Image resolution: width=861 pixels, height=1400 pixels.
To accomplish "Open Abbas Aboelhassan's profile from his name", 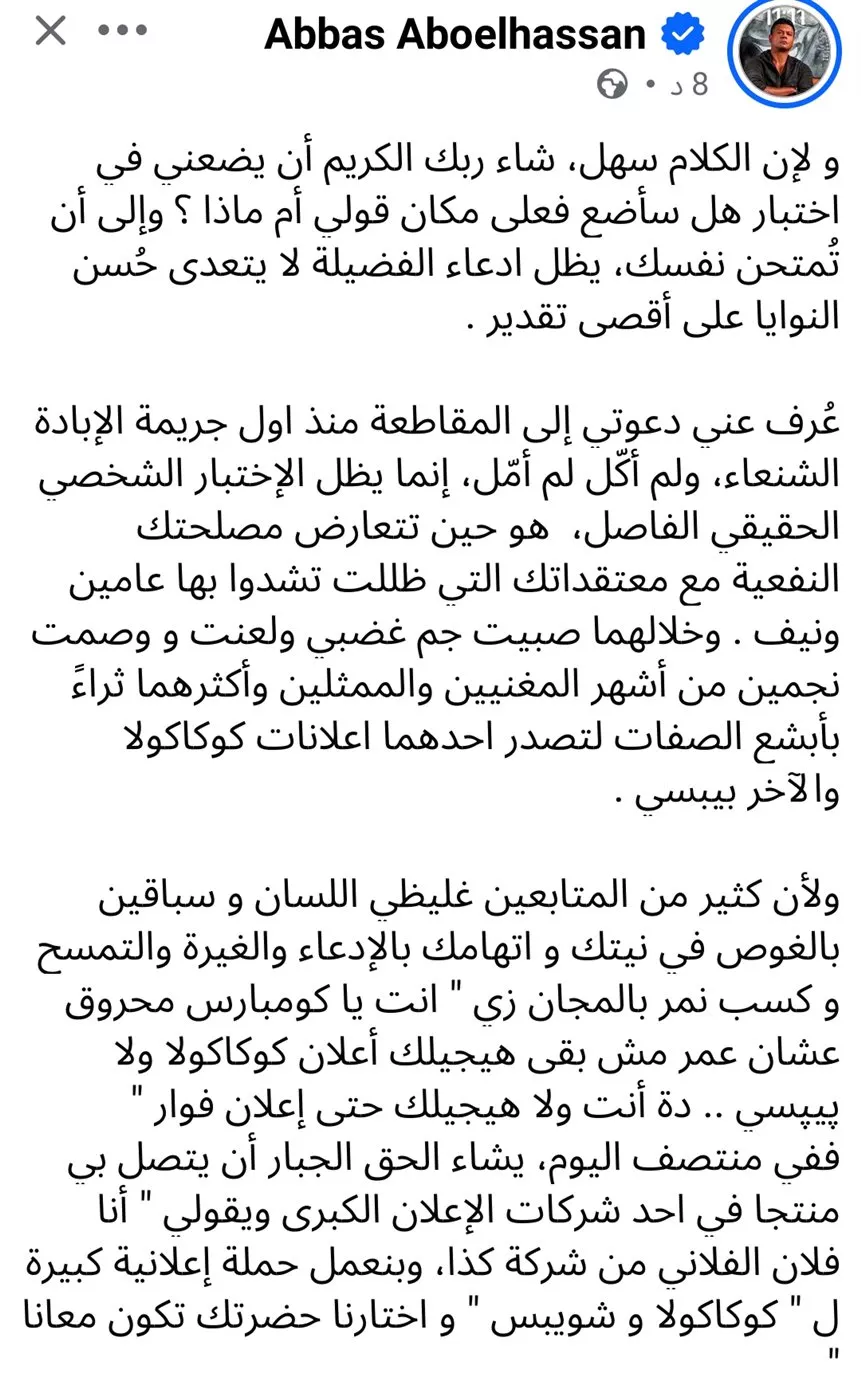I will pos(455,35).
